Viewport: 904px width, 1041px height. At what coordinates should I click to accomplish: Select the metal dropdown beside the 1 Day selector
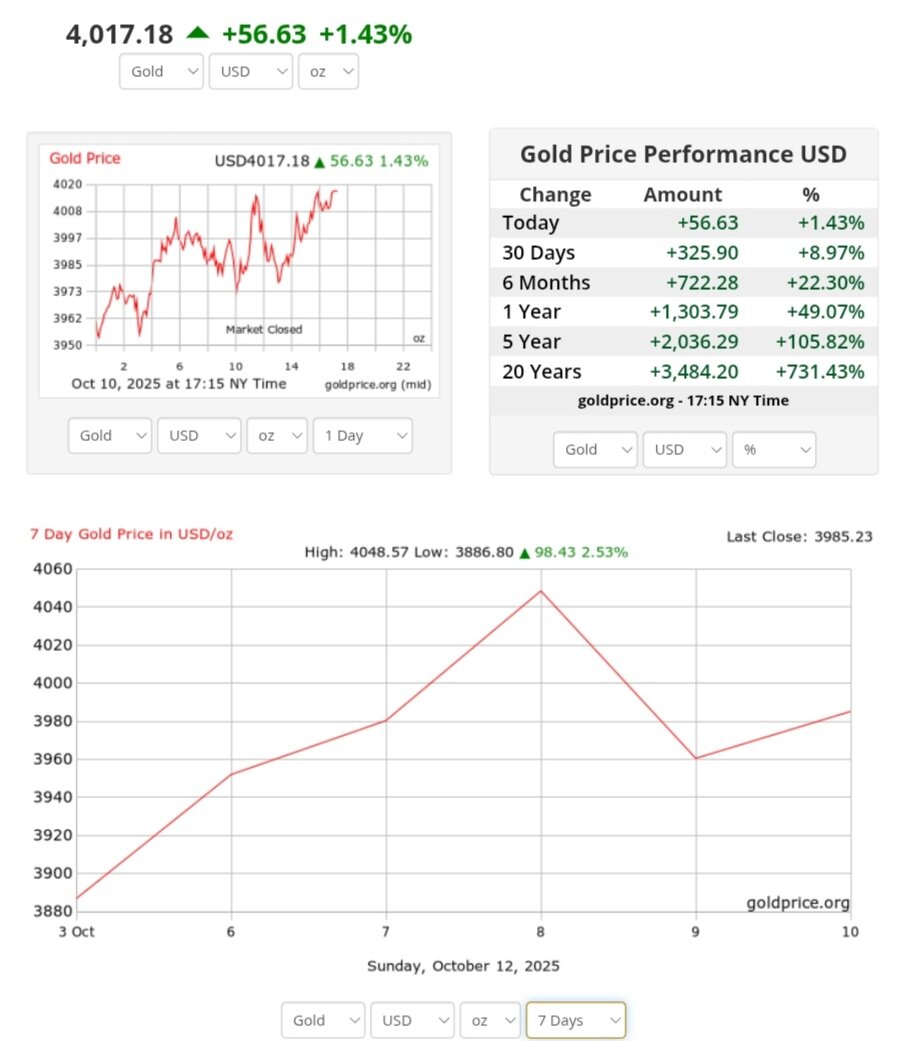110,436
